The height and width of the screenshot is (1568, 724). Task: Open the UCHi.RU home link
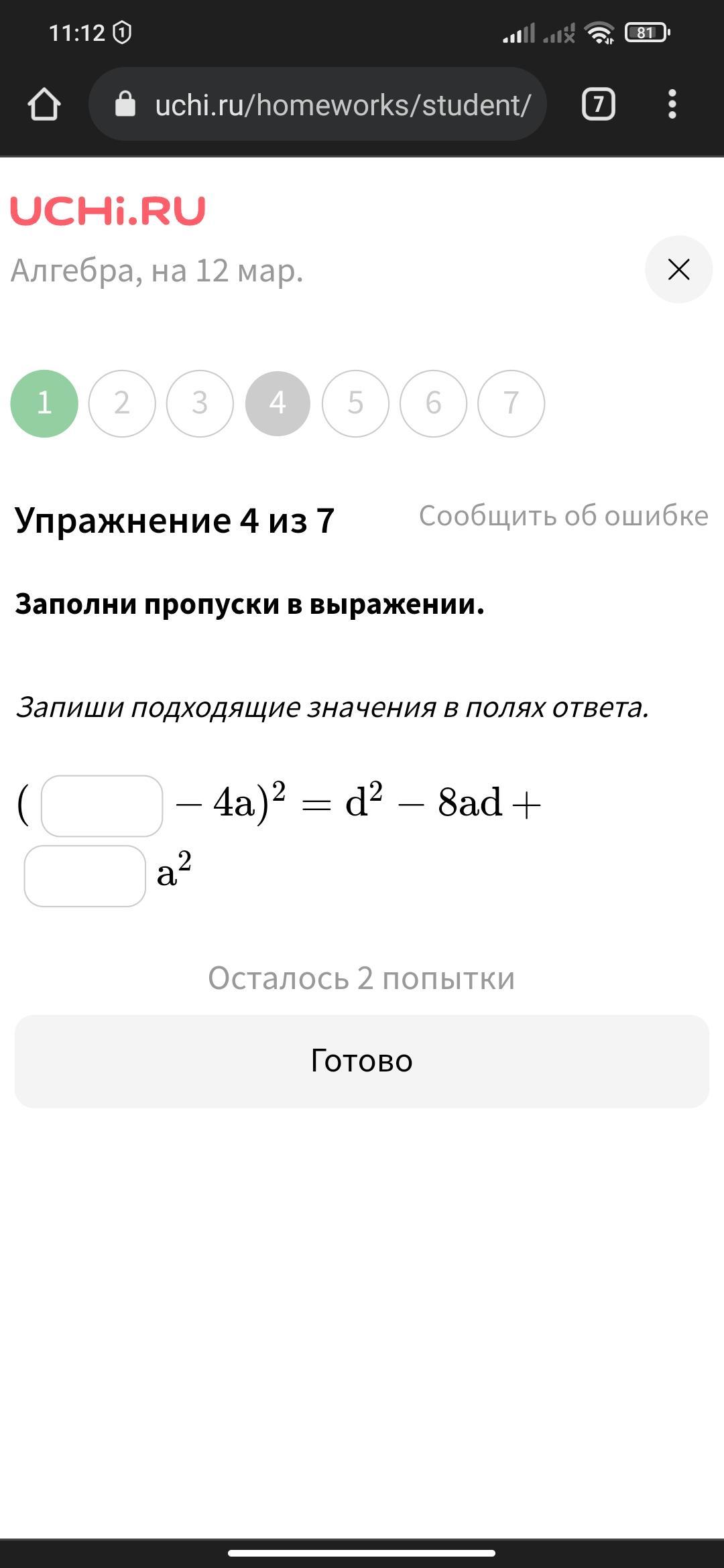coord(108,210)
